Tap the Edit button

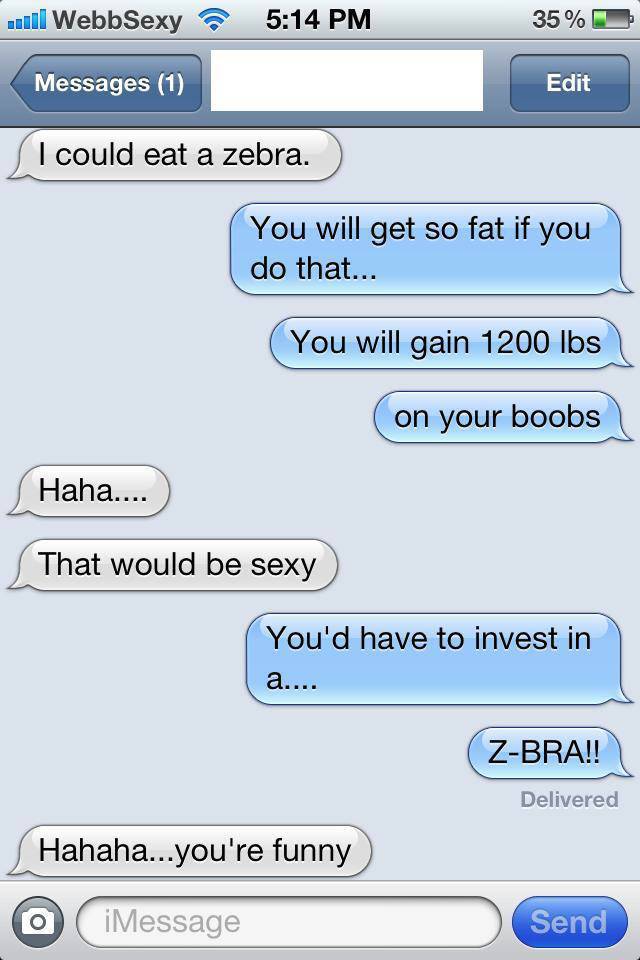coord(568,83)
